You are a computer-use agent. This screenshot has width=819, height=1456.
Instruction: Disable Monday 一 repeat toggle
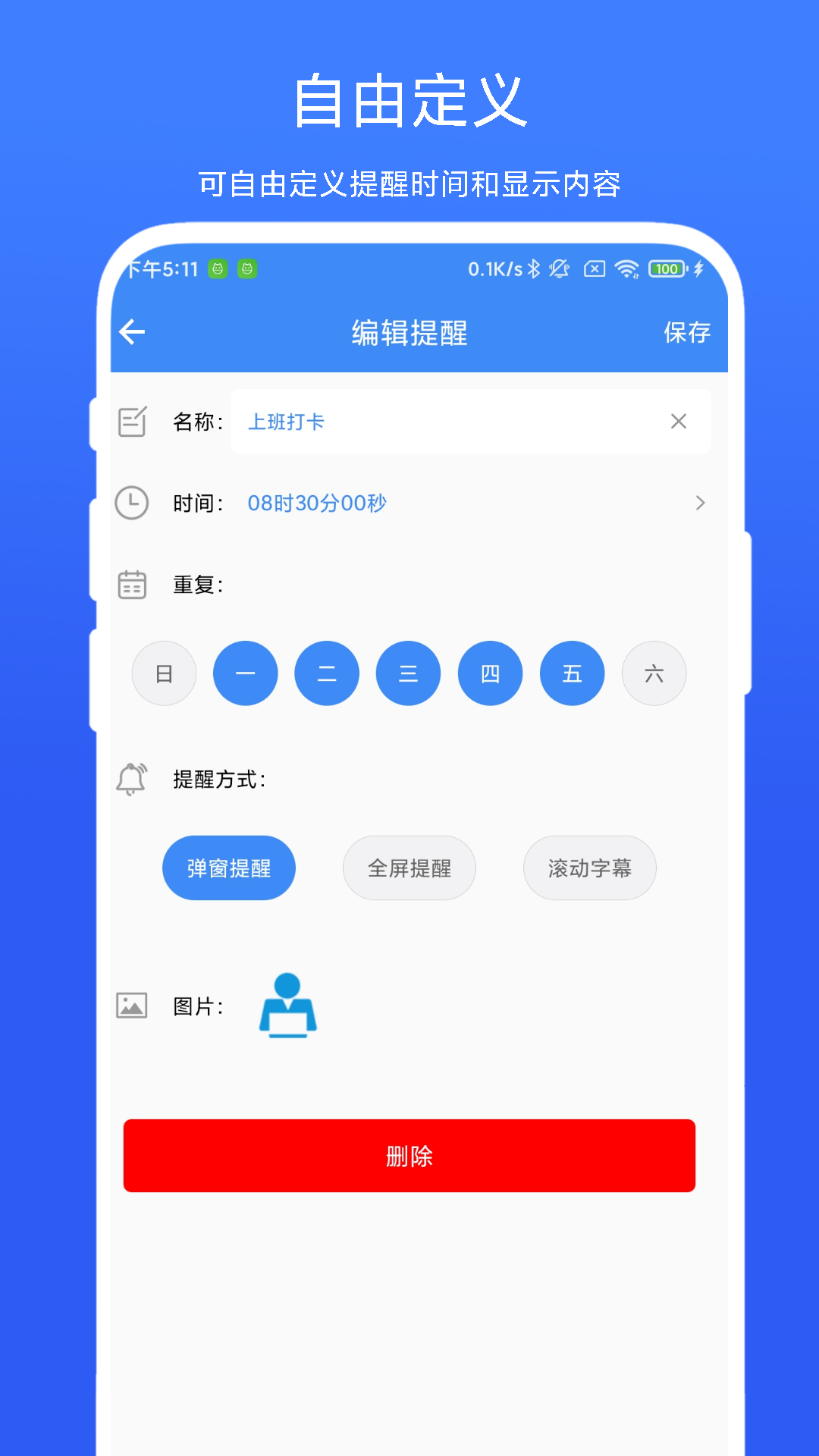[245, 673]
